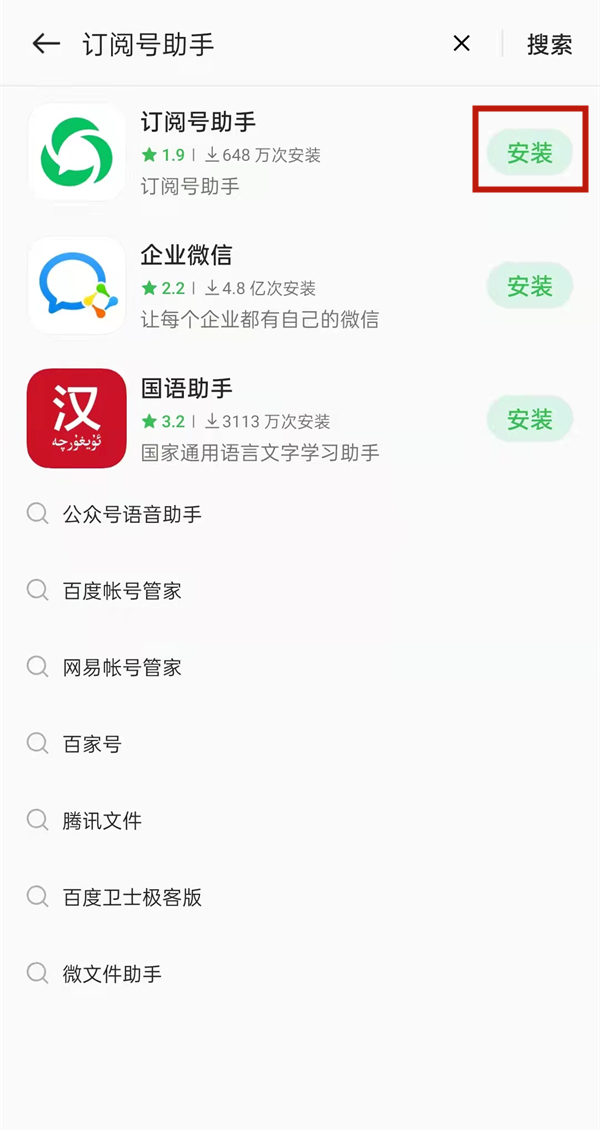The width and height of the screenshot is (600, 1130).
Task: Search suggestion 公众号语音助手
Action: 132,514
